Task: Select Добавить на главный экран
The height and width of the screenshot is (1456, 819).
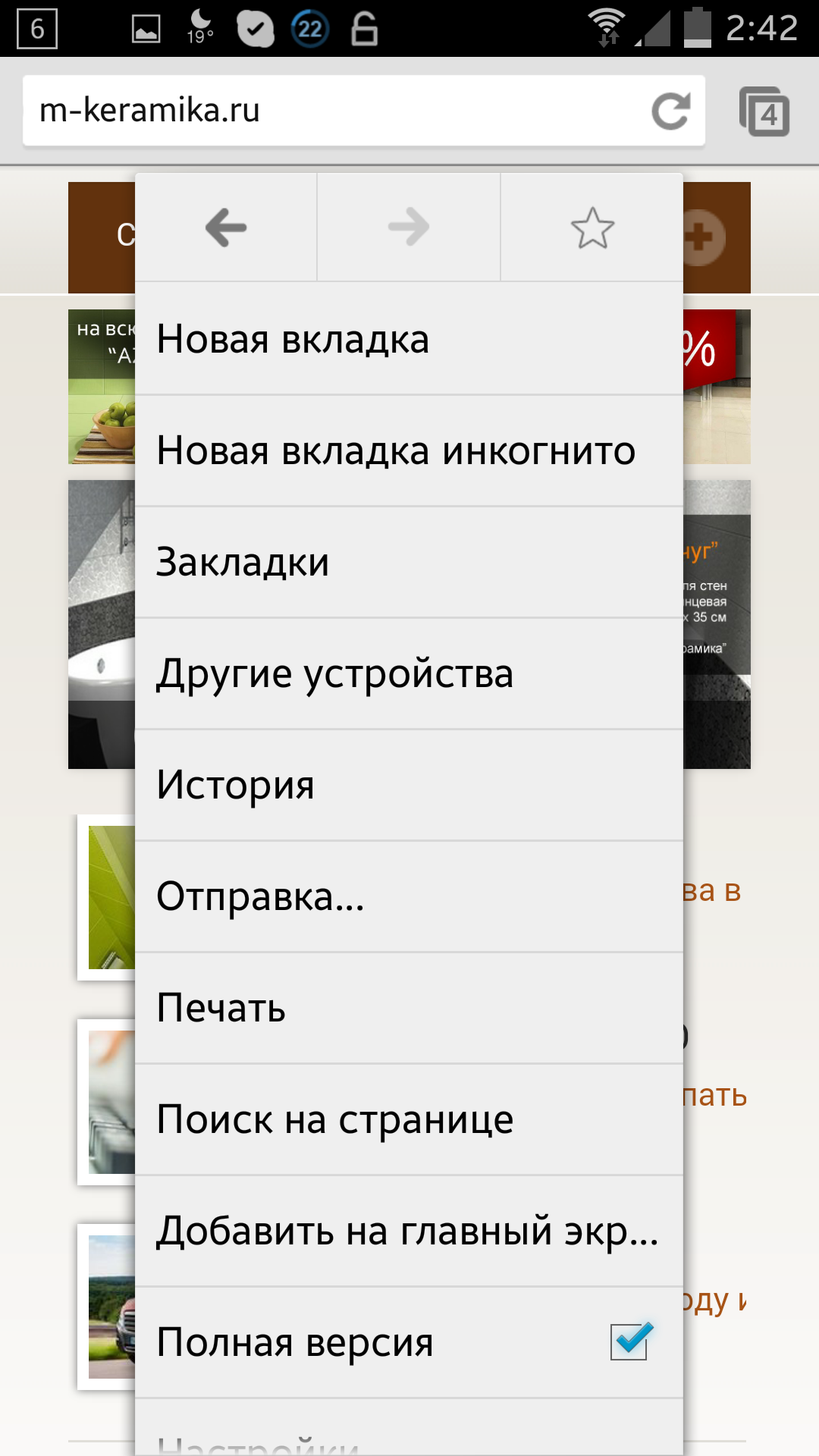Action: tap(409, 1231)
